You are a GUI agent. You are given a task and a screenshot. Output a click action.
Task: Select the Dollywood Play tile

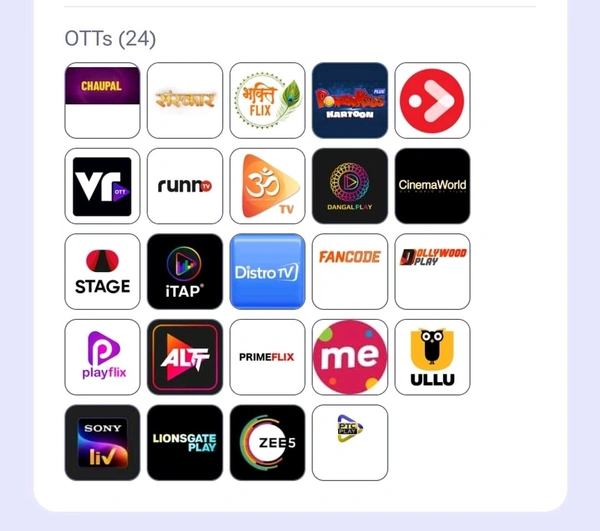432,271
